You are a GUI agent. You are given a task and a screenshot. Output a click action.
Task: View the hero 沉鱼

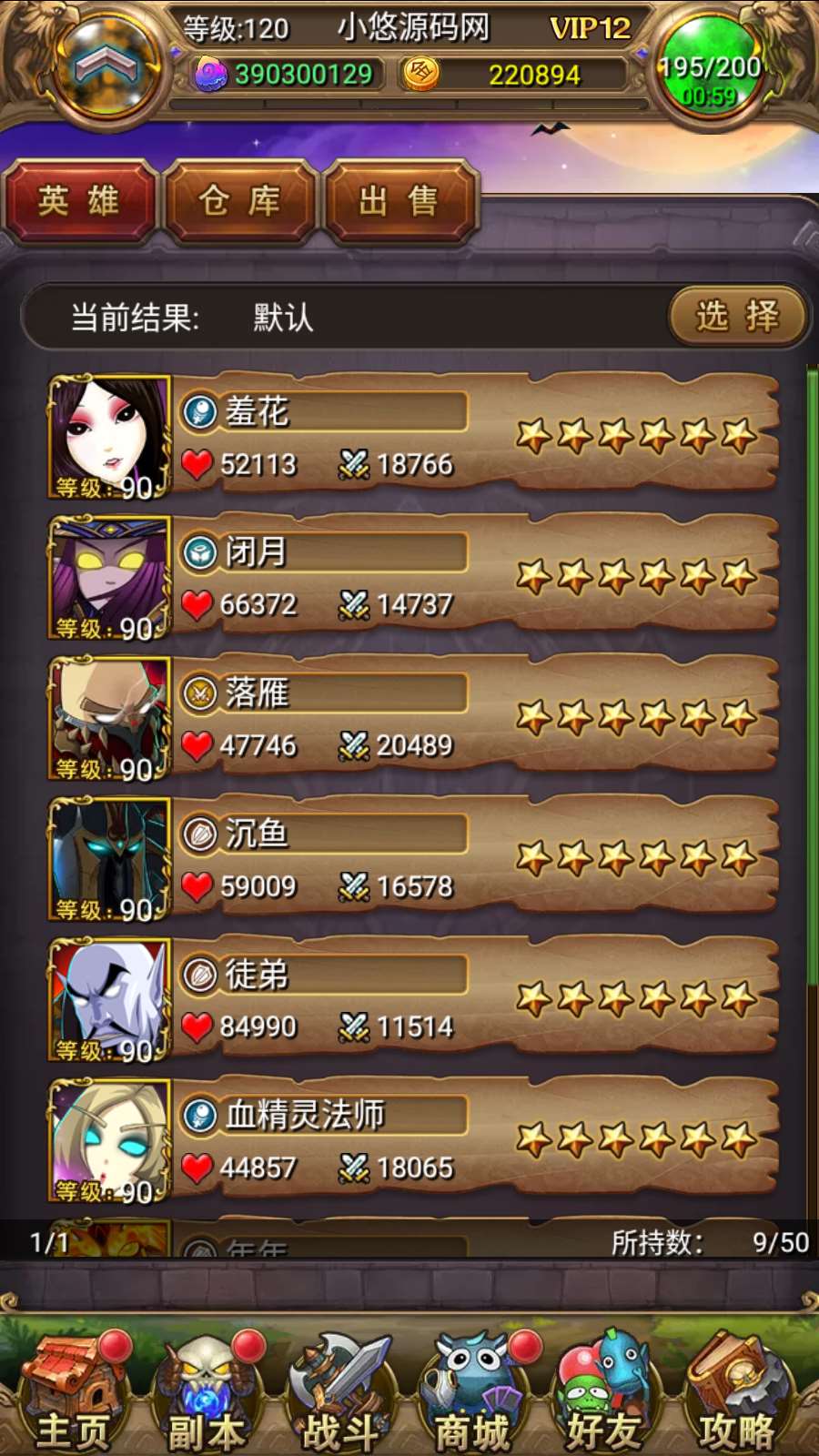click(x=414, y=860)
